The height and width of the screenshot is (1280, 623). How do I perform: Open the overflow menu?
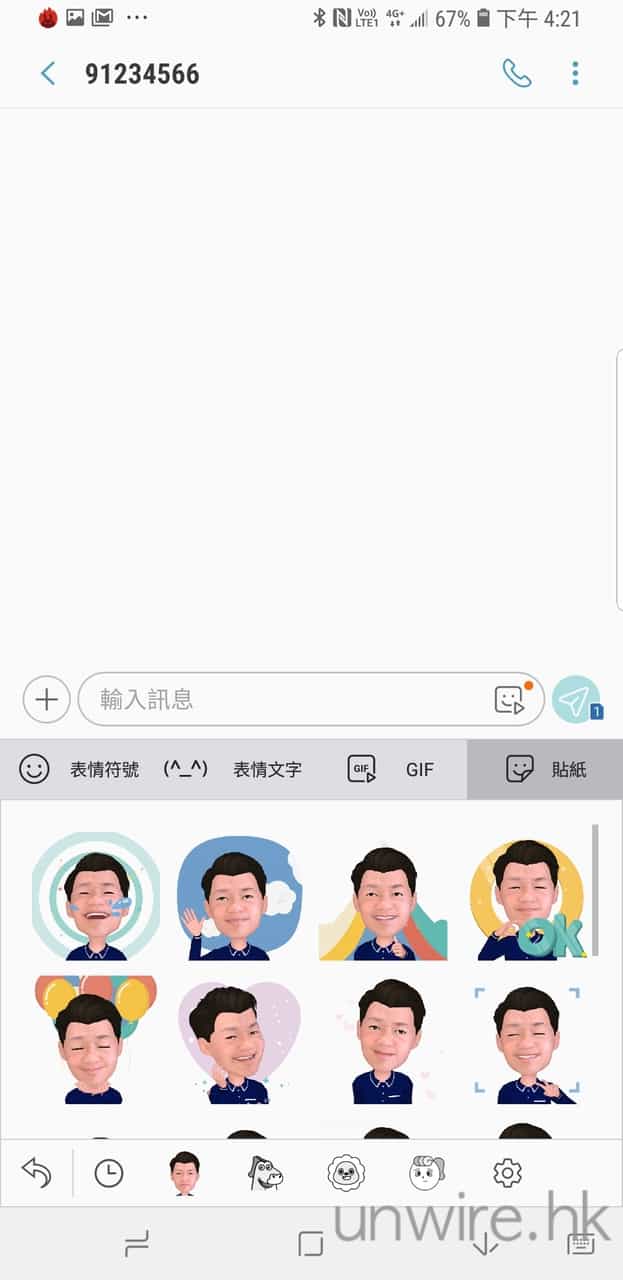(575, 73)
